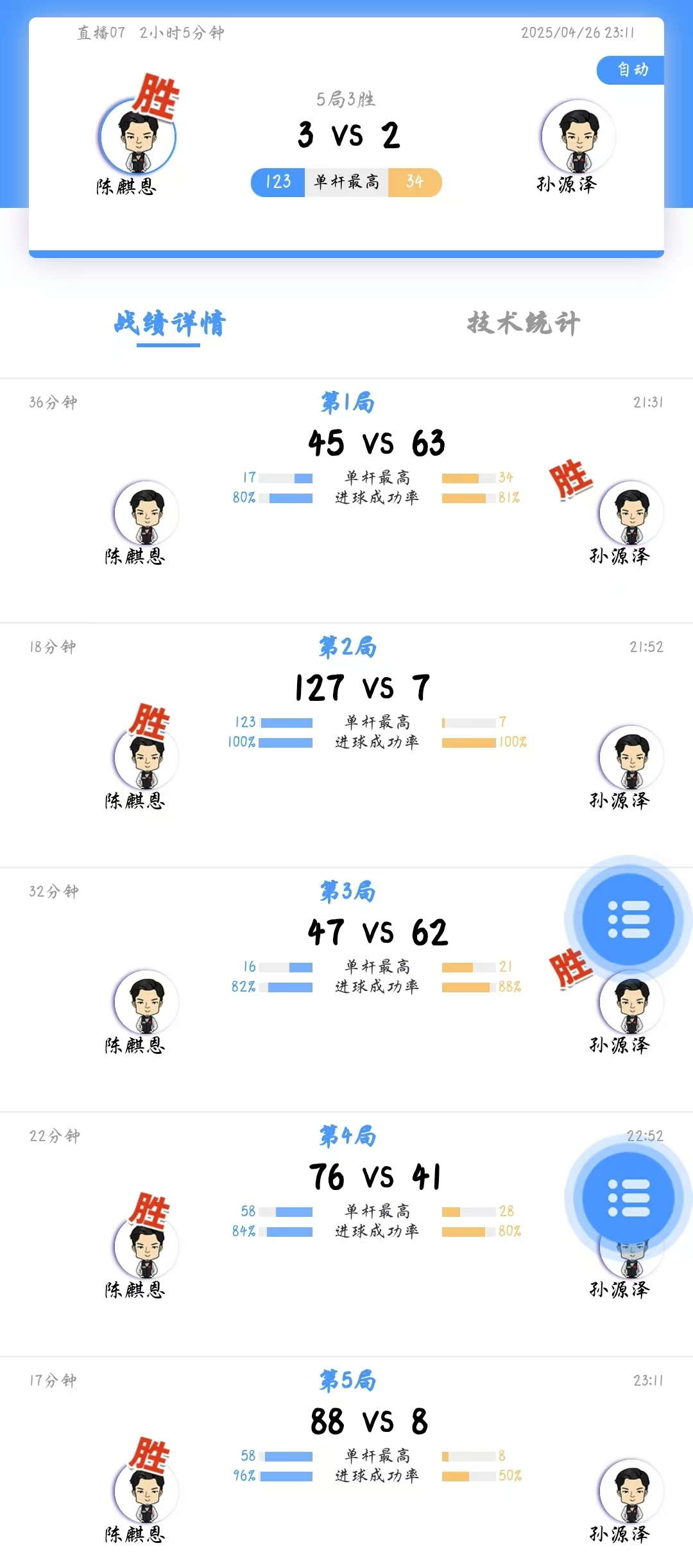The image size is (693, 1568).
Task: Switch to the 技术统计 tab
Action: click(523, 323)
